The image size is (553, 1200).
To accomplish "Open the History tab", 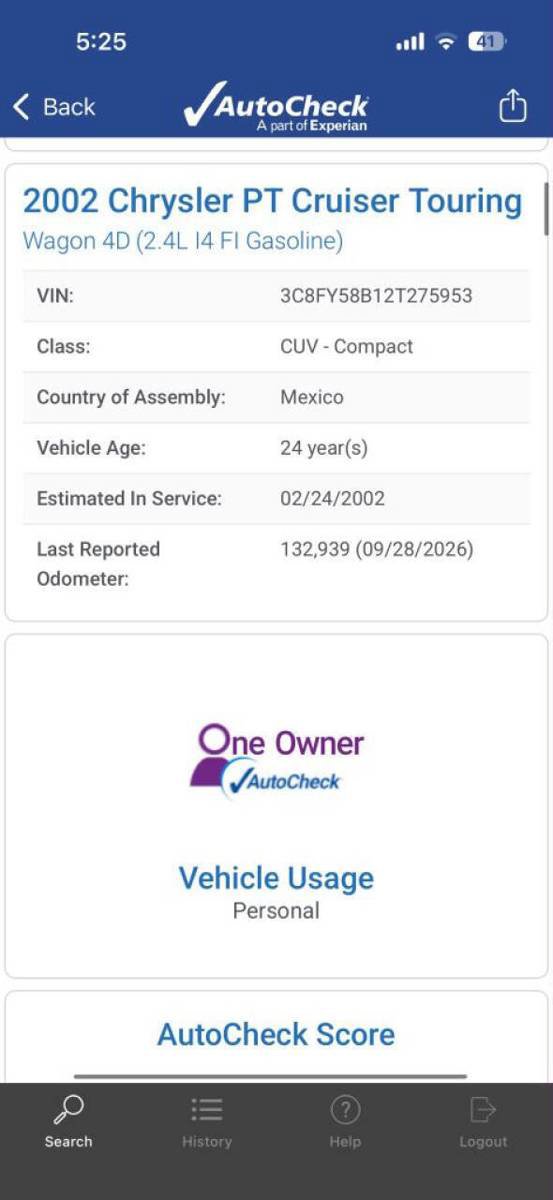I will [x=207, y=1122].
